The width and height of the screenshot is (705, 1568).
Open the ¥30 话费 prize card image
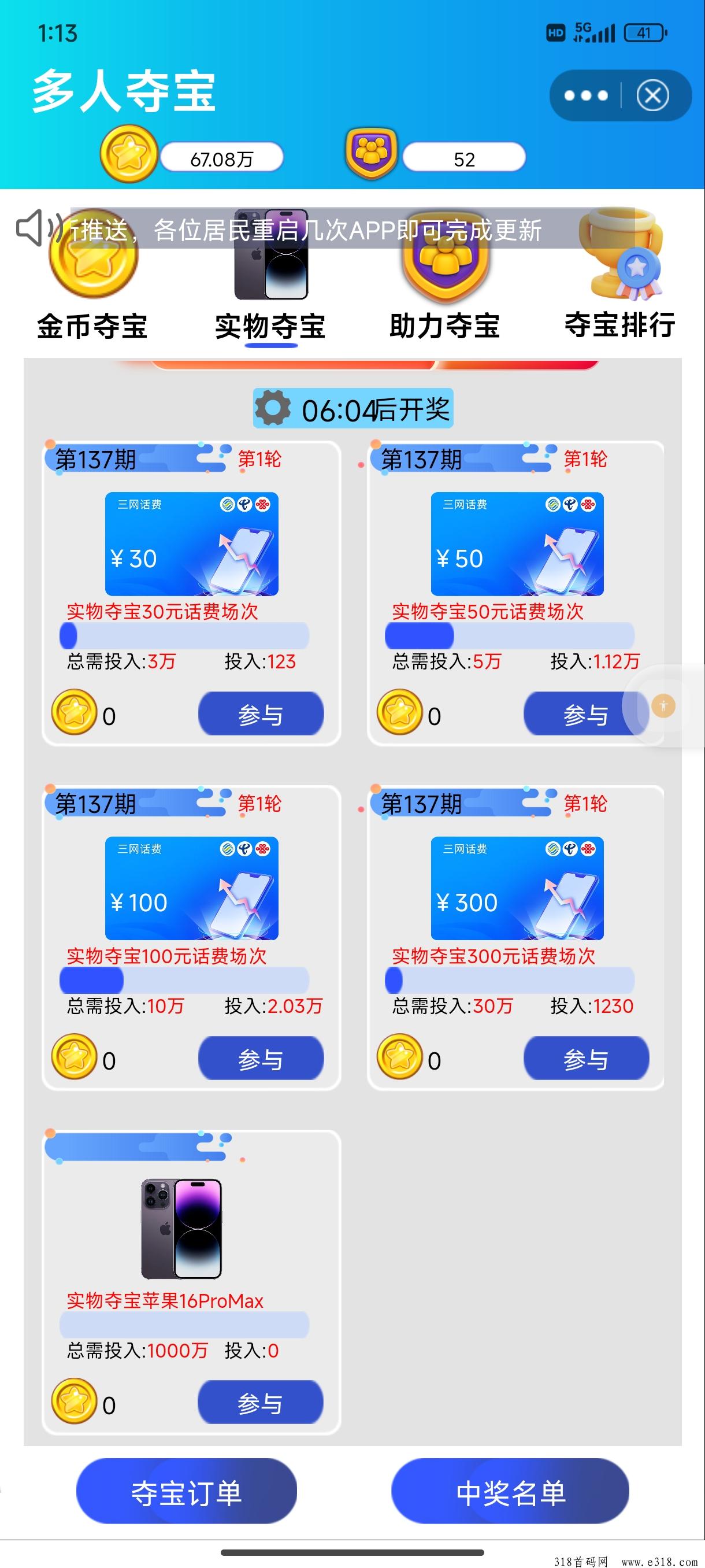click(x=192, y=543)
